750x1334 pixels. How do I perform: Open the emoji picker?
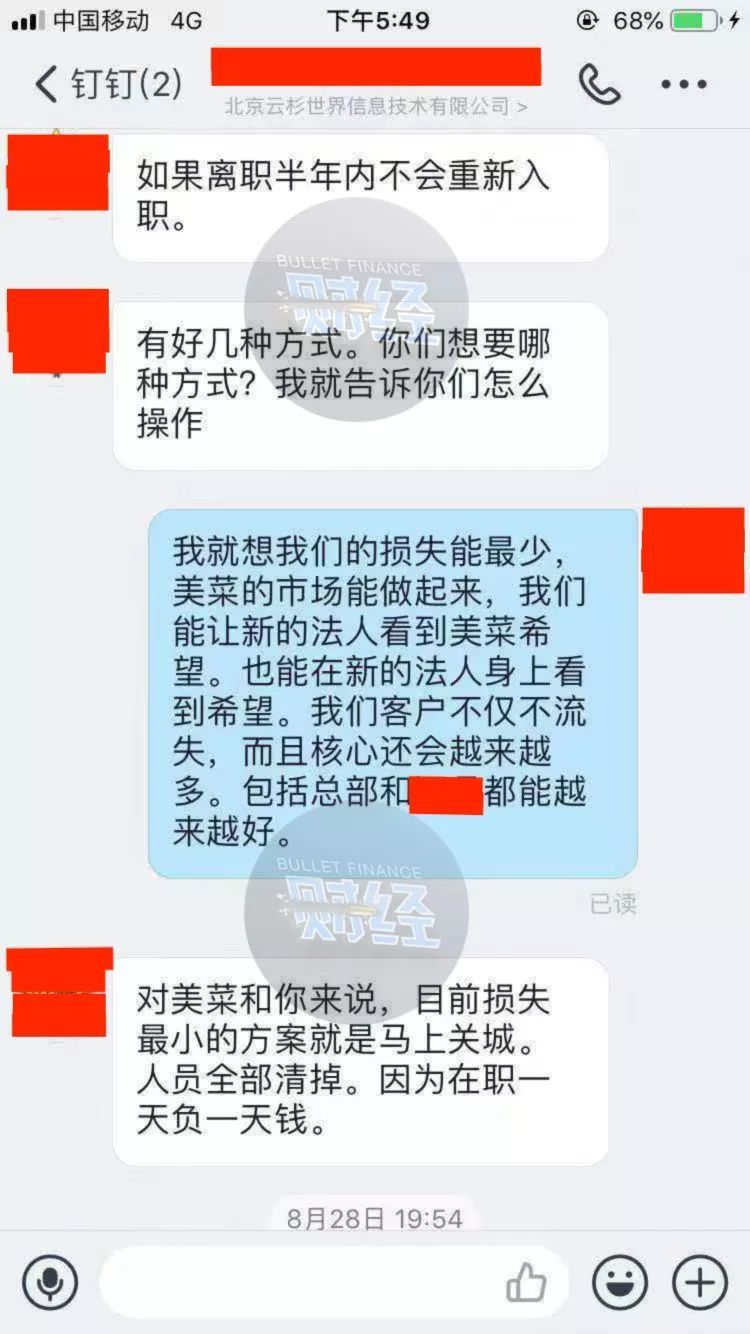[x=620, y=1282]
